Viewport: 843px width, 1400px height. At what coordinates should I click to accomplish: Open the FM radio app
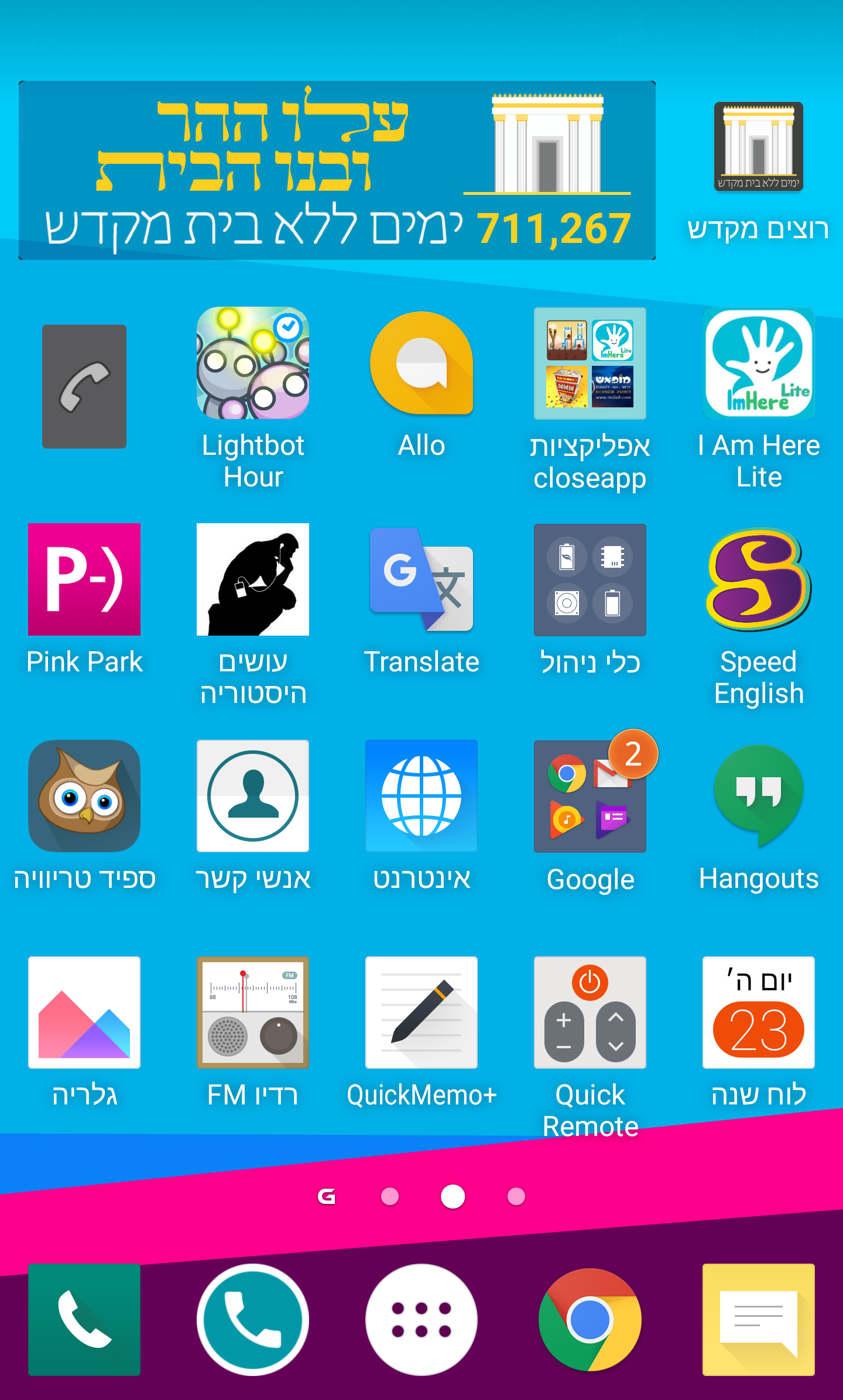click(253, 1013)
